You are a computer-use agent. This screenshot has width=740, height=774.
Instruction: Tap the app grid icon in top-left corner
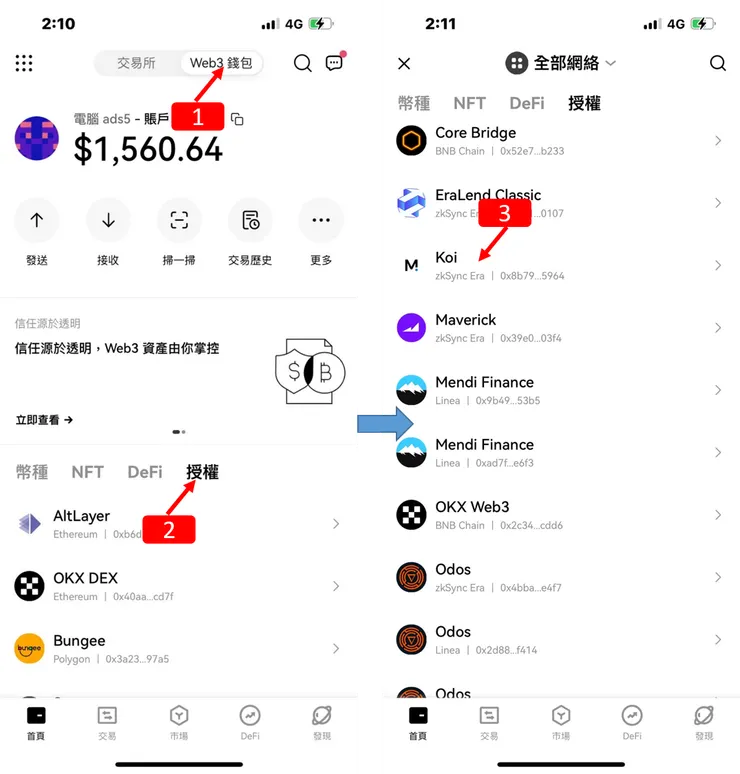click(23, 62)
